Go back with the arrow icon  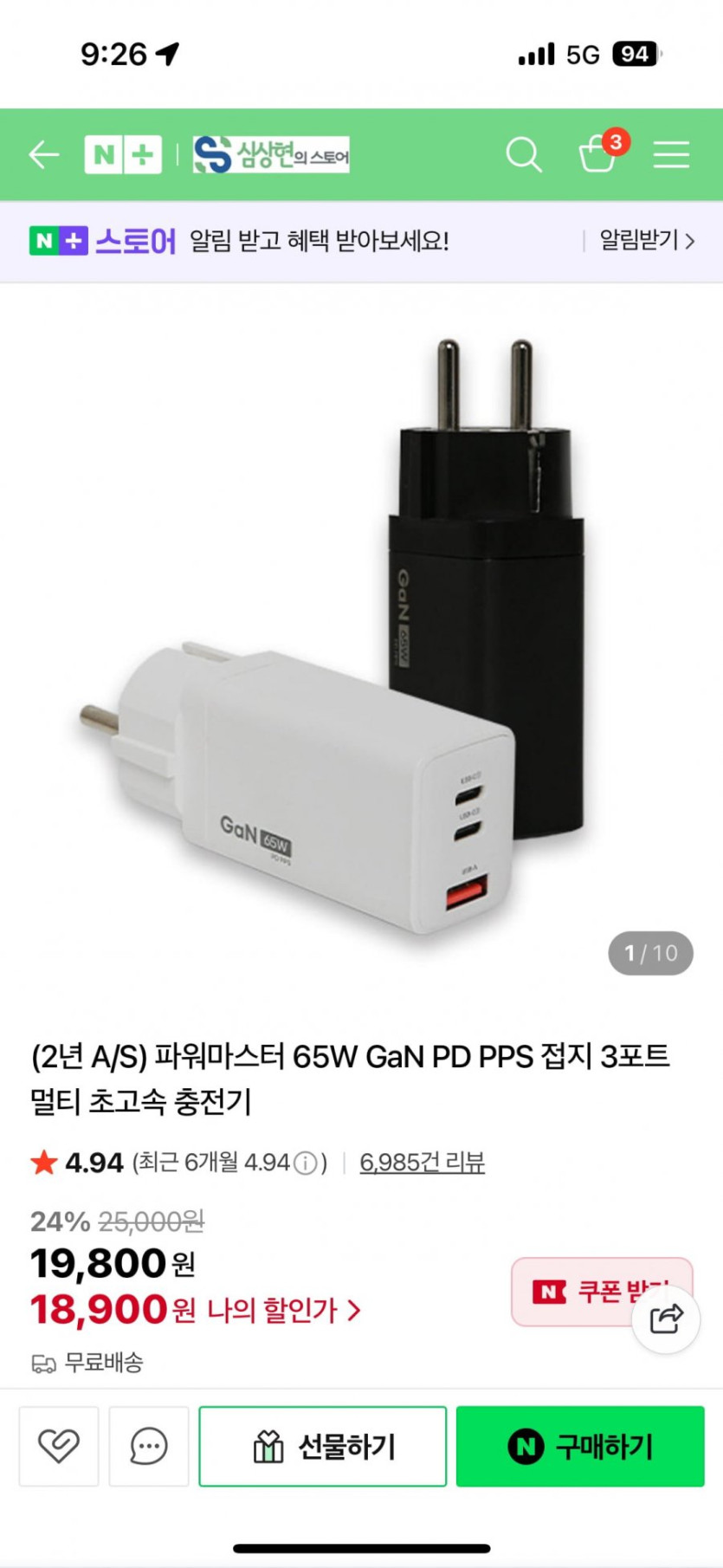(43, 155)
